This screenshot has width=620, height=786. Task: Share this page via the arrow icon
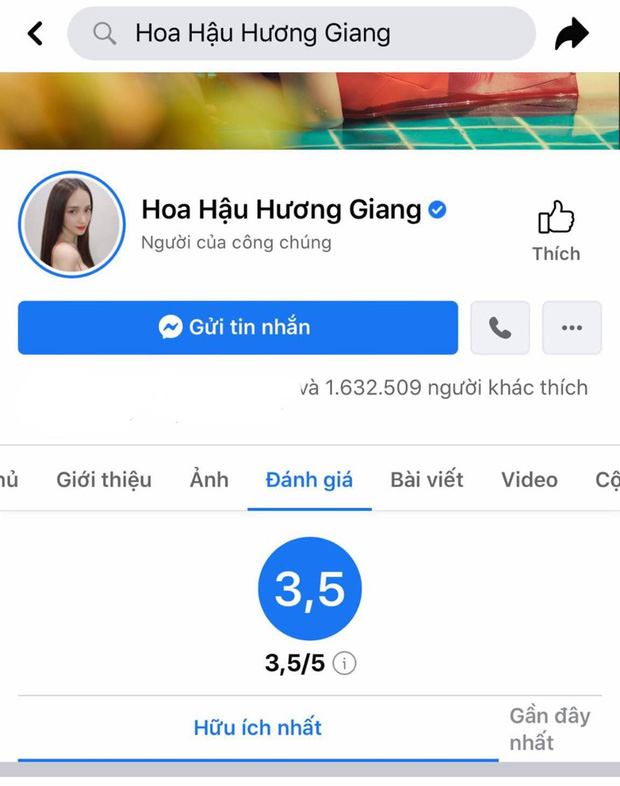click(572, 35)
